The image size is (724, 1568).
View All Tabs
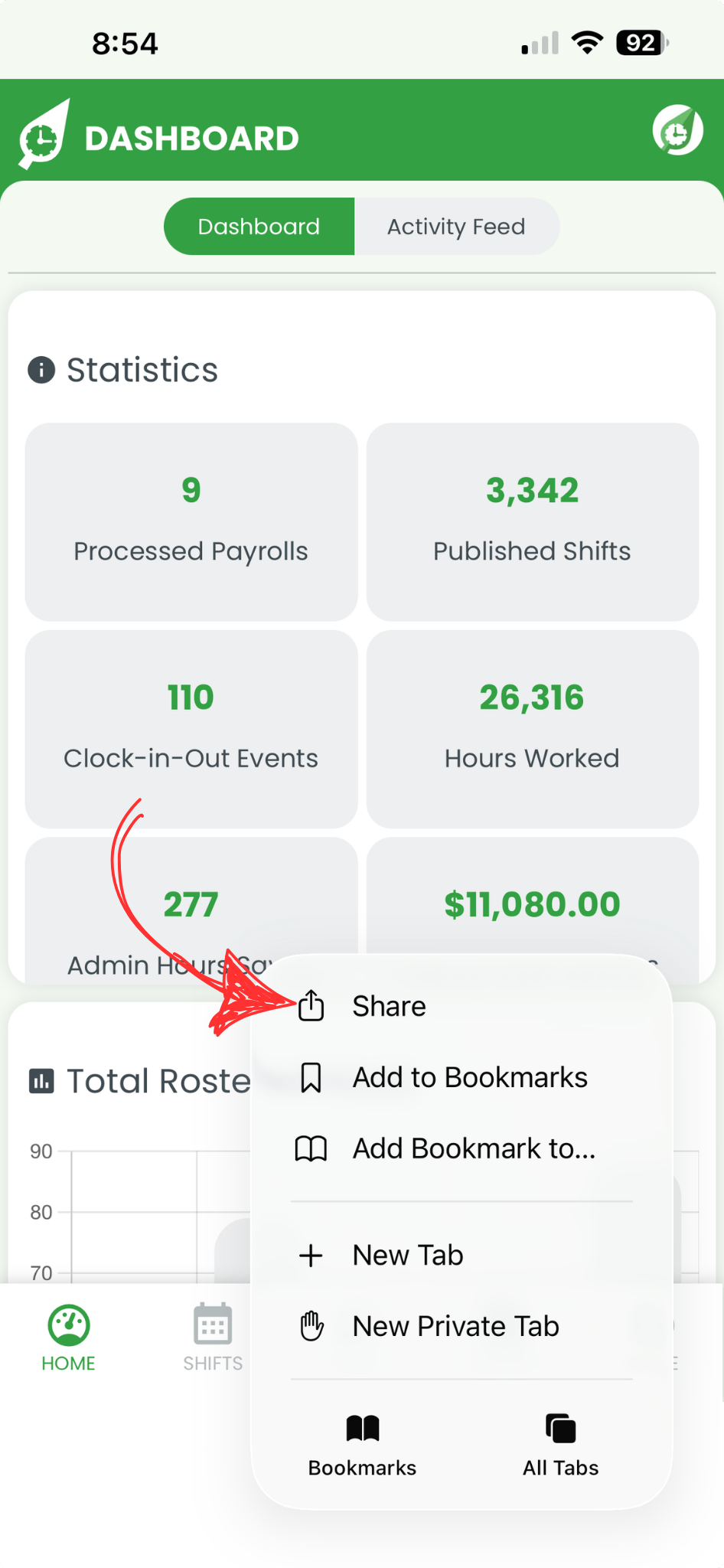(560, 1445)
